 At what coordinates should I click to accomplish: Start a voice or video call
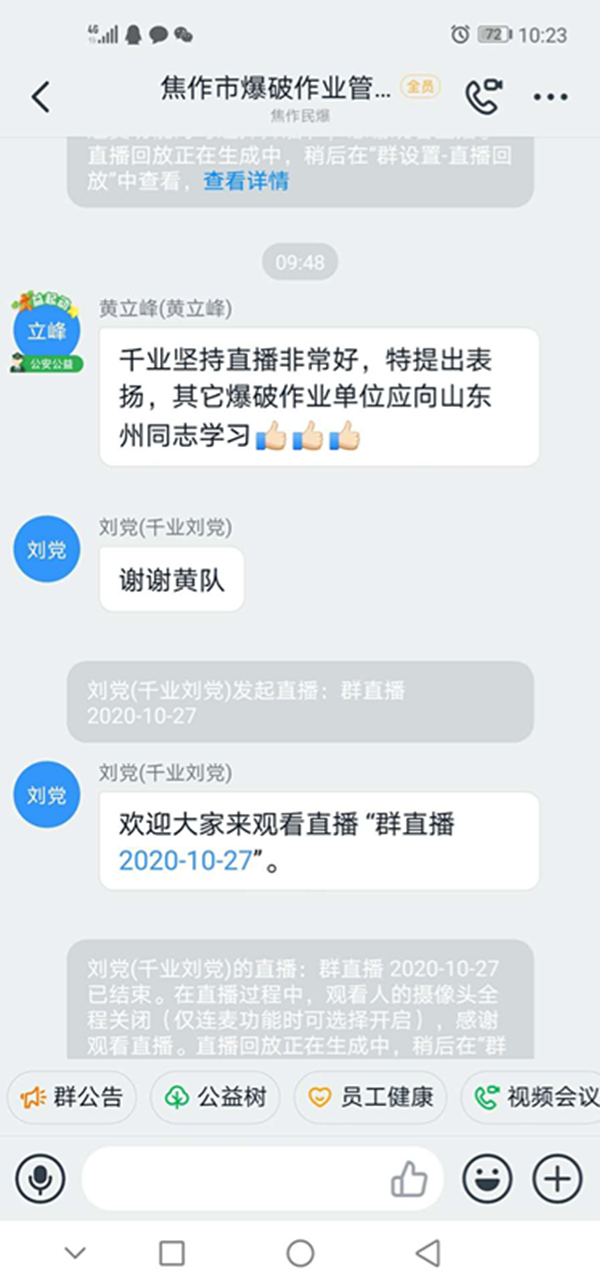click(x=483, y=96)
